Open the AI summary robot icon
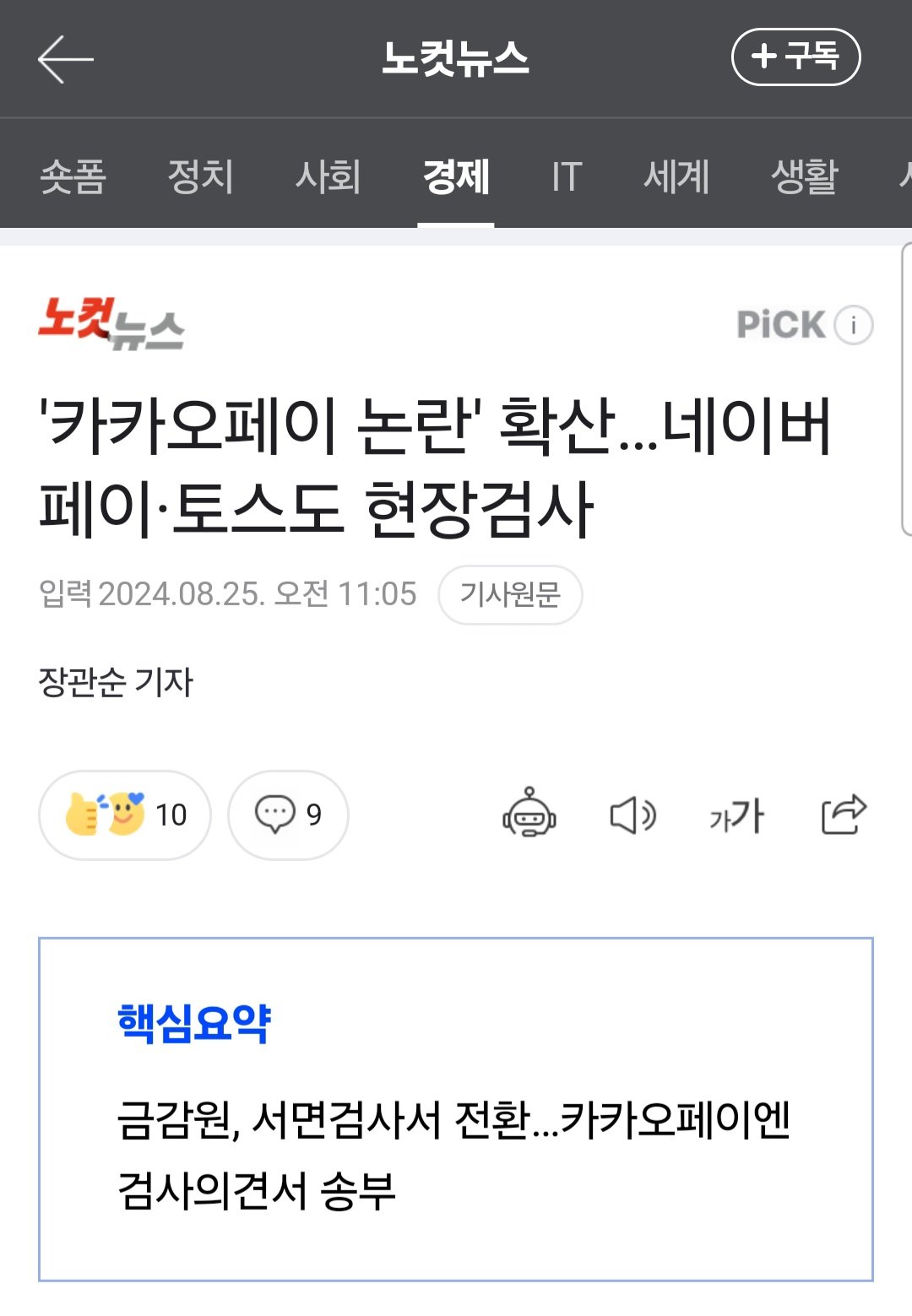This screenshot has height=1316, width=912. pyautogui.click(x=529, y=815)
